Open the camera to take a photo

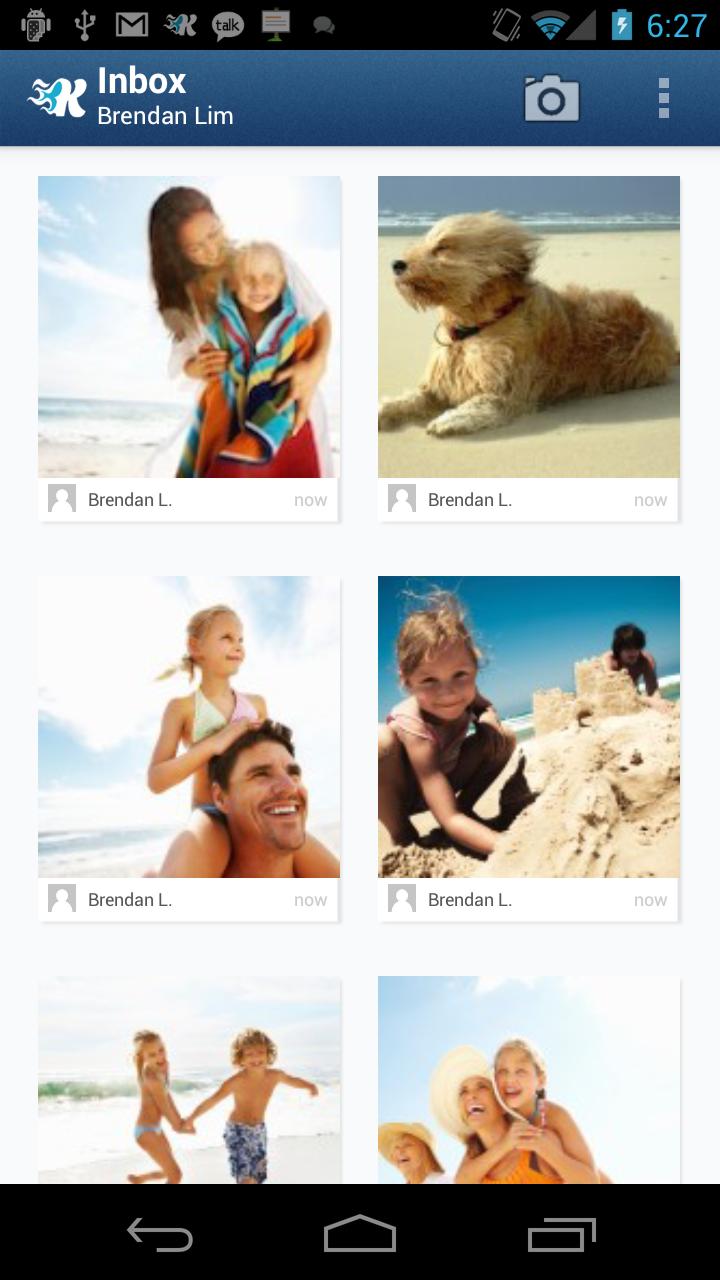click(x=551, y=99)
